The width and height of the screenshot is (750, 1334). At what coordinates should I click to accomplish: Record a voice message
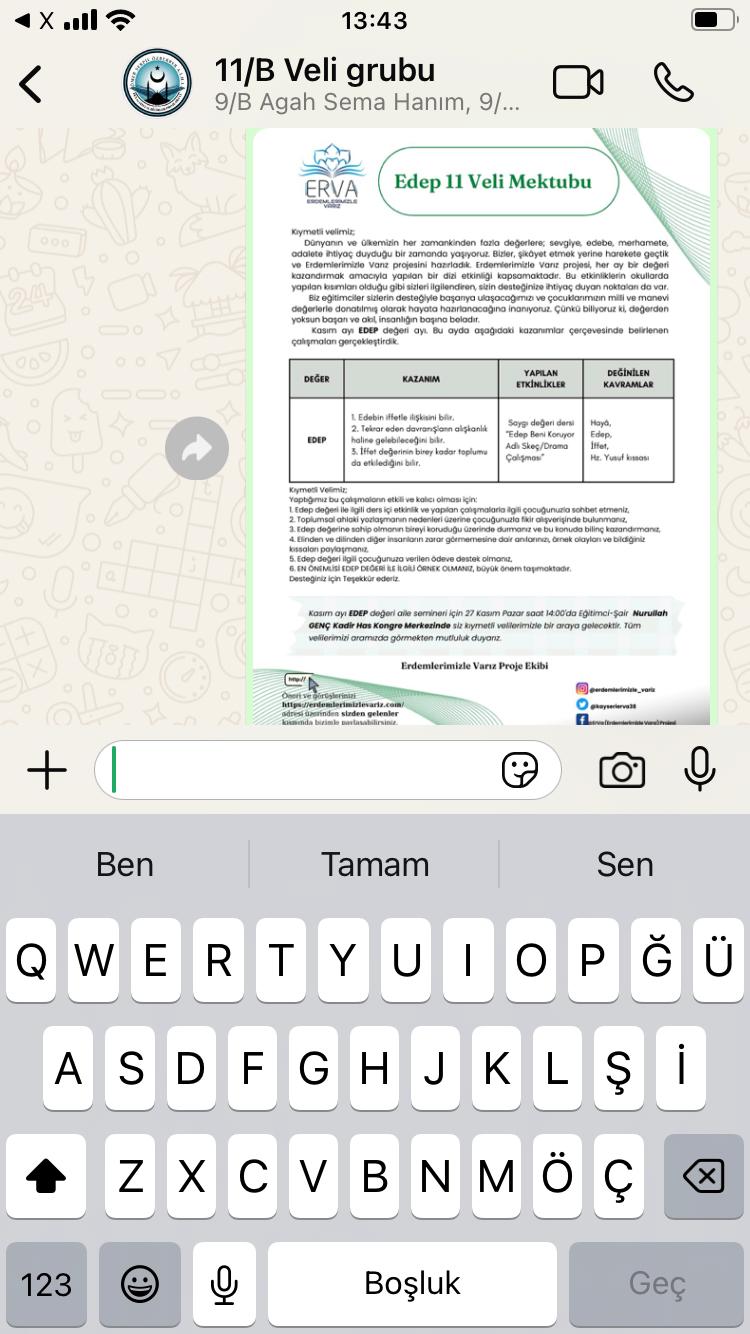(x=700, y=770)
